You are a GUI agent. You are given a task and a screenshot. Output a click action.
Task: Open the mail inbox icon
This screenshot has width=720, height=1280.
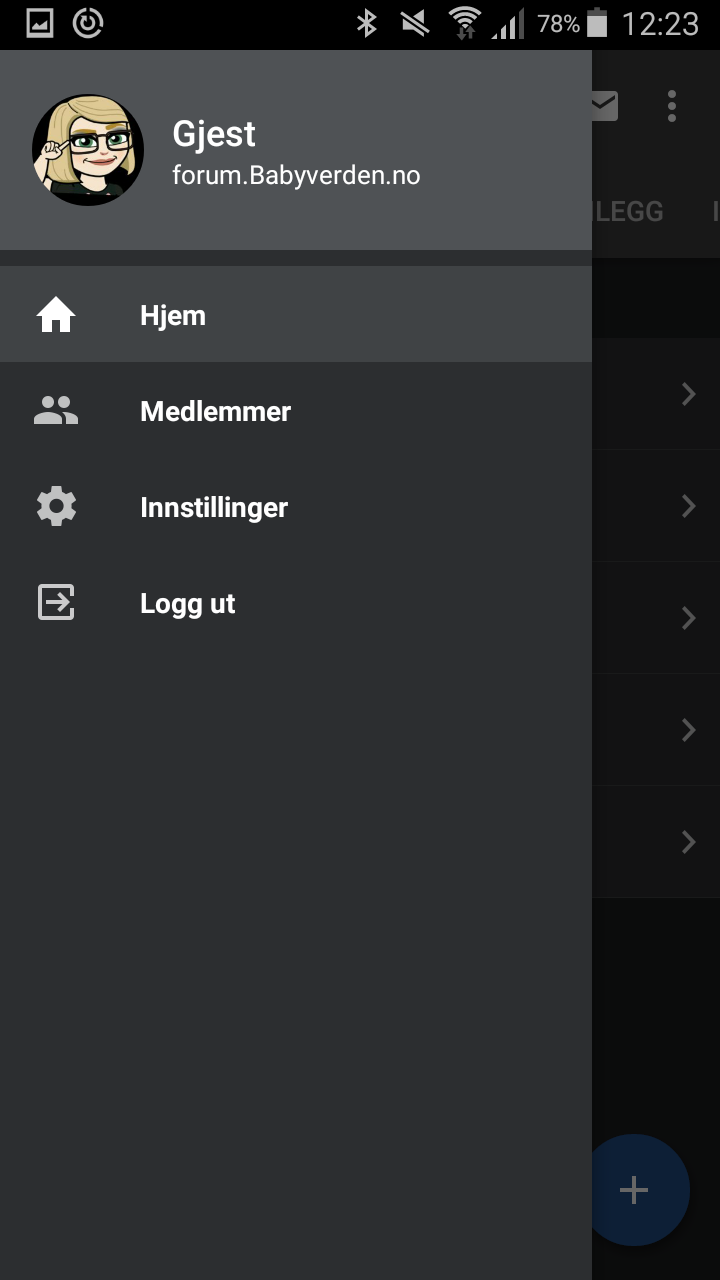(605, 105)
